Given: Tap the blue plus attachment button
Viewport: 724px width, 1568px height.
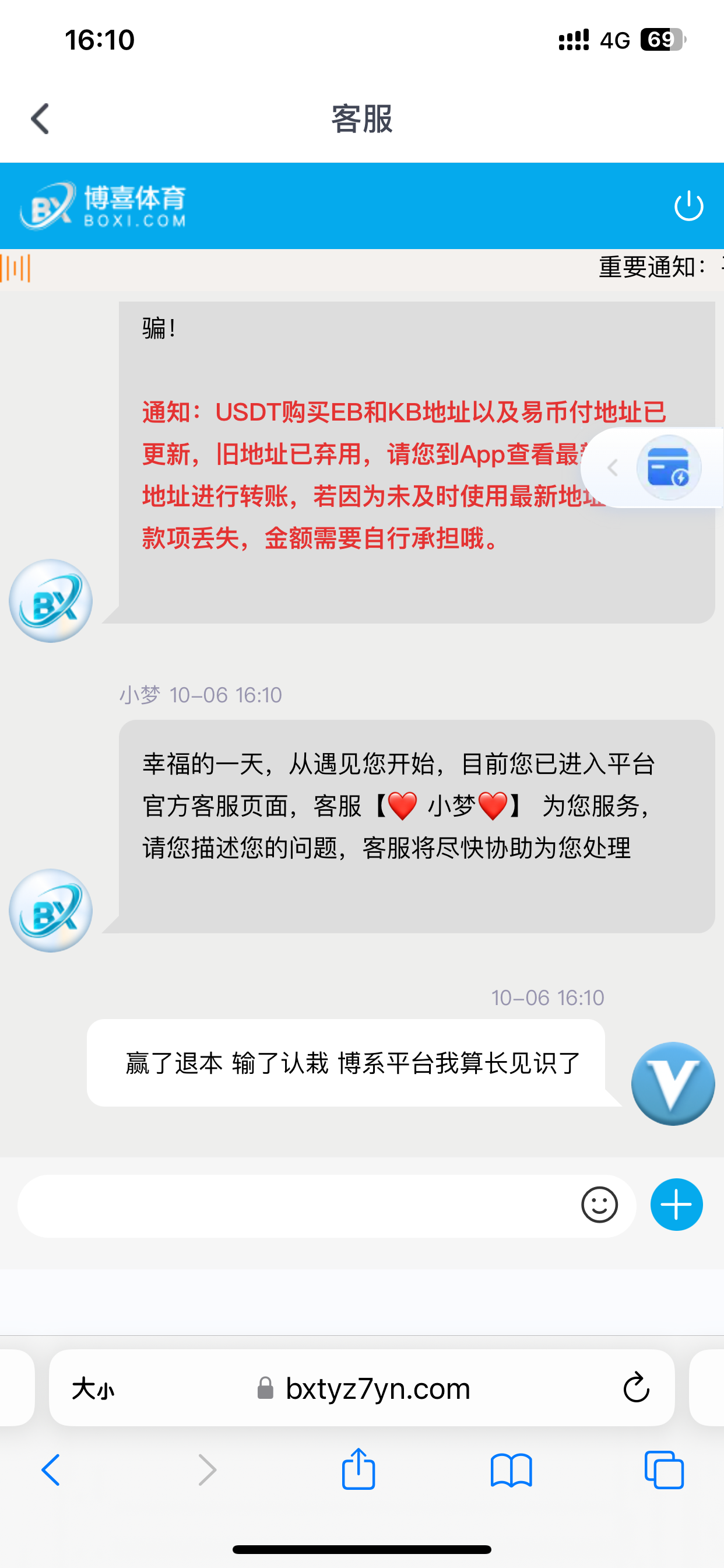Looking at the screenshot, I should [x=676, y=1205].
